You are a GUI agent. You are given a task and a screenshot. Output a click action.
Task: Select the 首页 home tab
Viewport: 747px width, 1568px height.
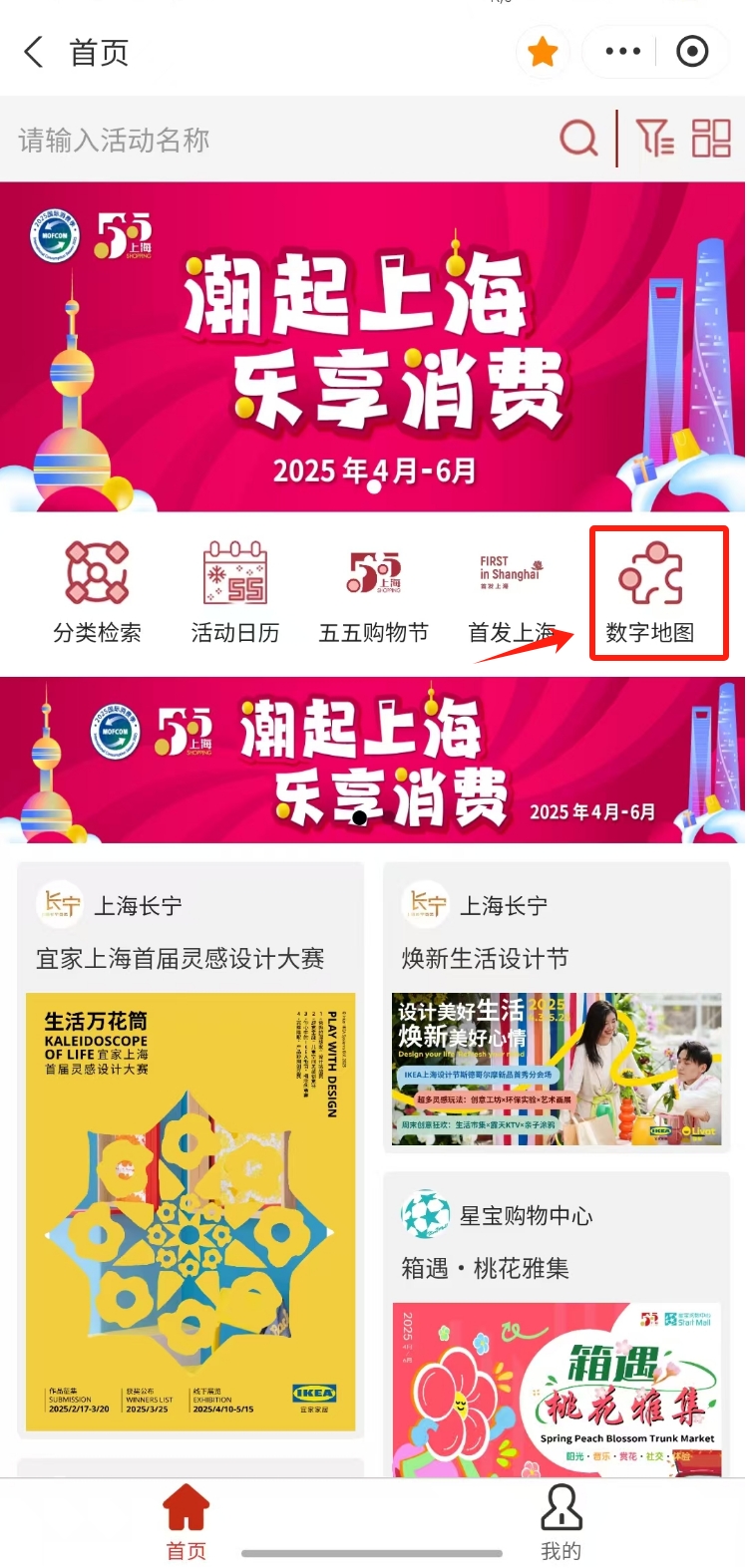[187, 1521]
